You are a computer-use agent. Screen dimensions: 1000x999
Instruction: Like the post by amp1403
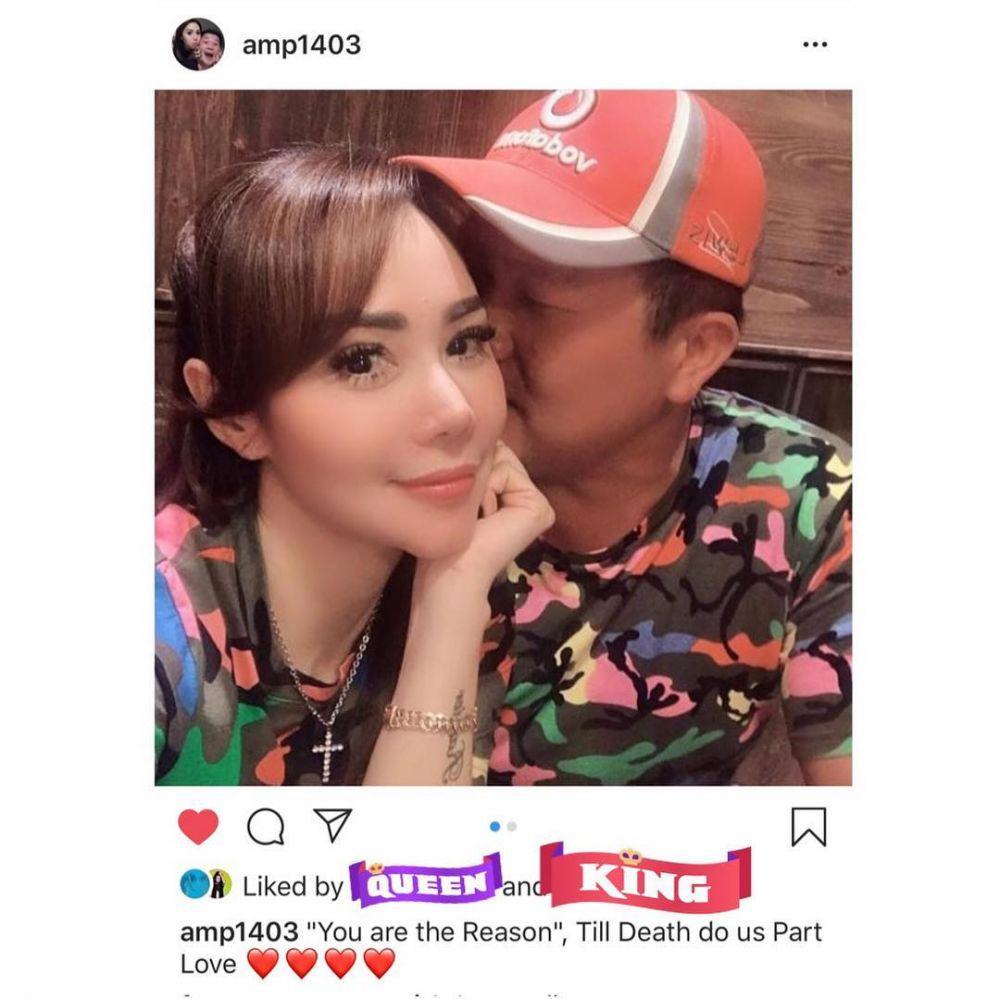tap(198, 826)
